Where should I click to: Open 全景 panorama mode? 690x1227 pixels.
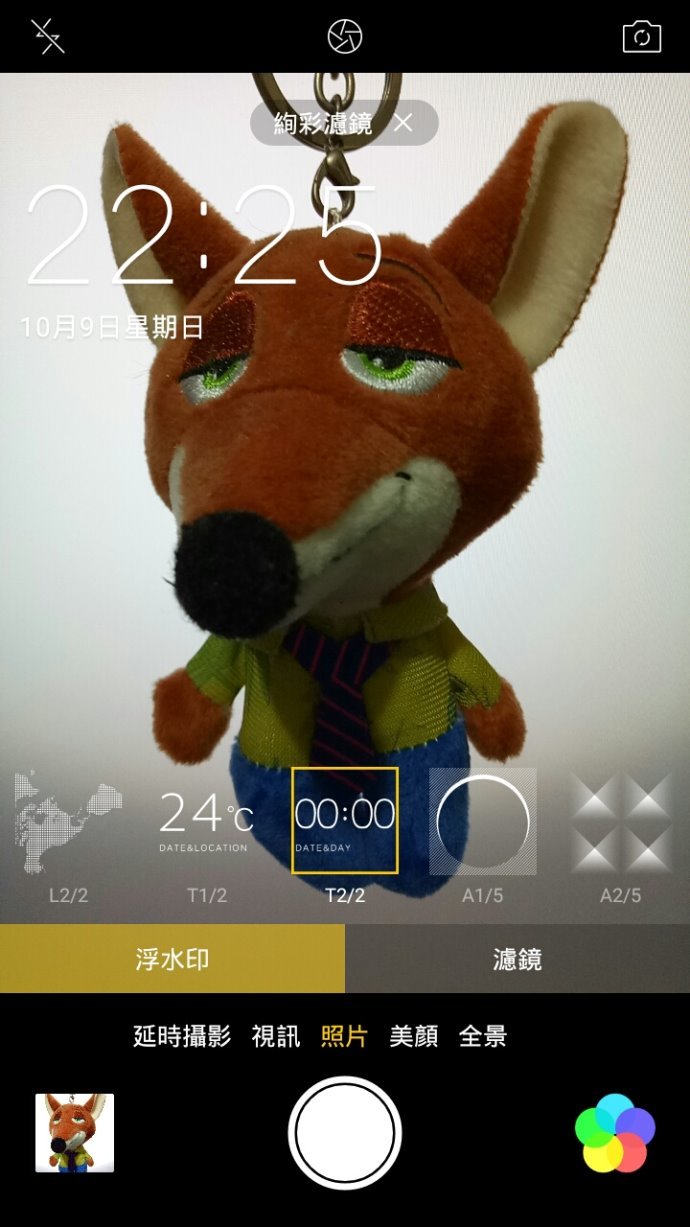[x=483, y=1036]
